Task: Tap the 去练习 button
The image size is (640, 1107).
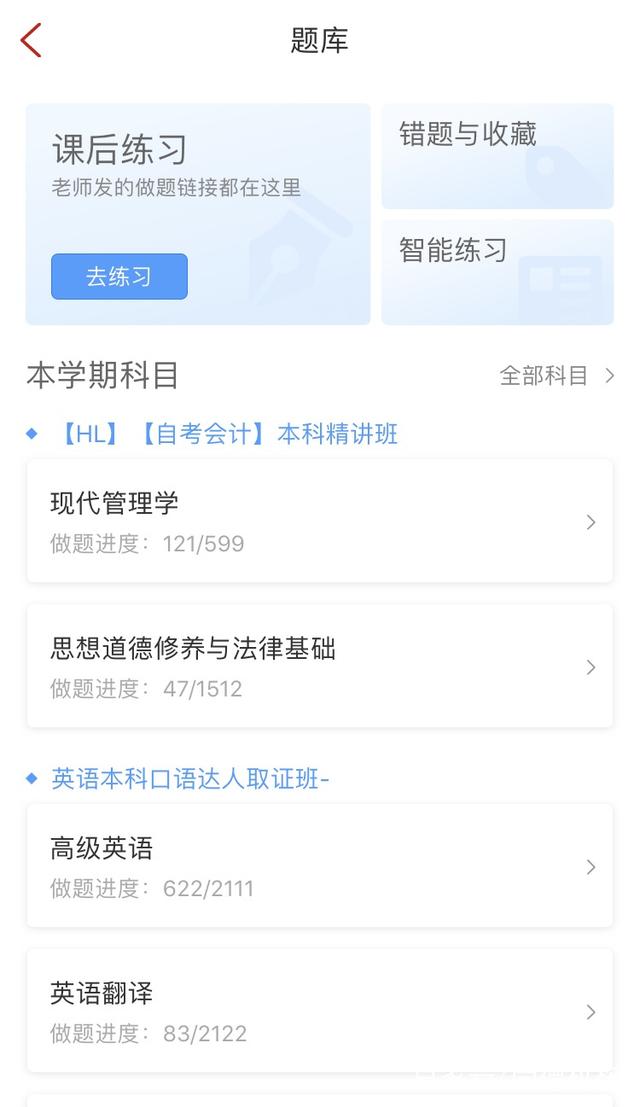Action: tap(119, 277)
